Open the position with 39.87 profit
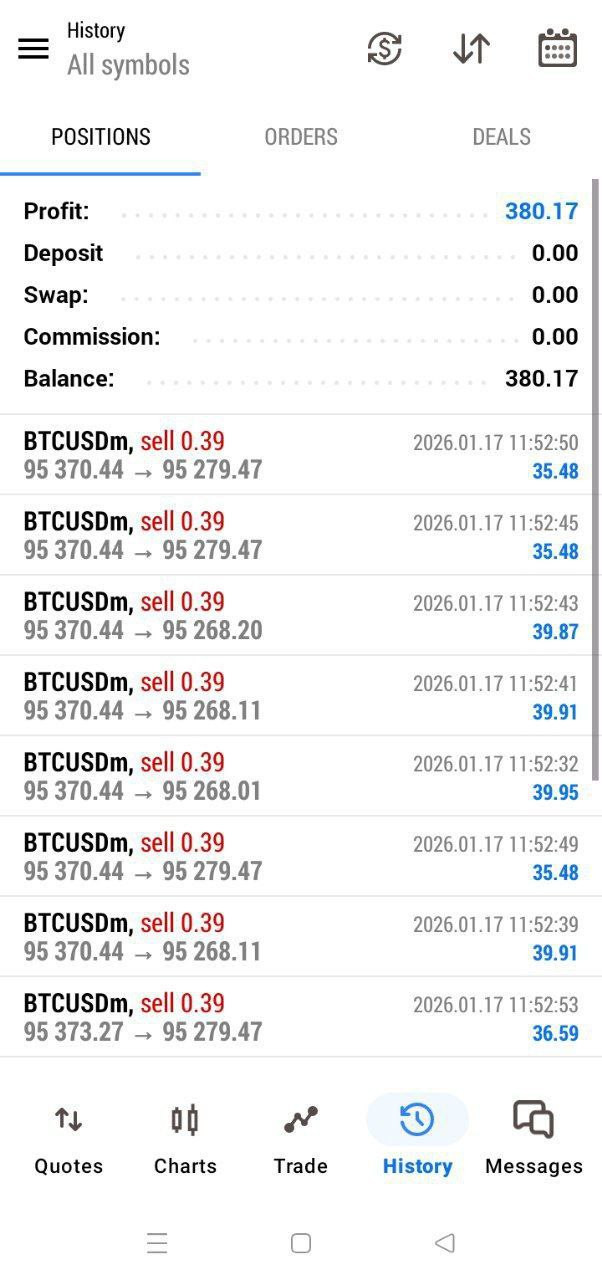Screen dimensions: 602x1280 (x=300, y=615)
